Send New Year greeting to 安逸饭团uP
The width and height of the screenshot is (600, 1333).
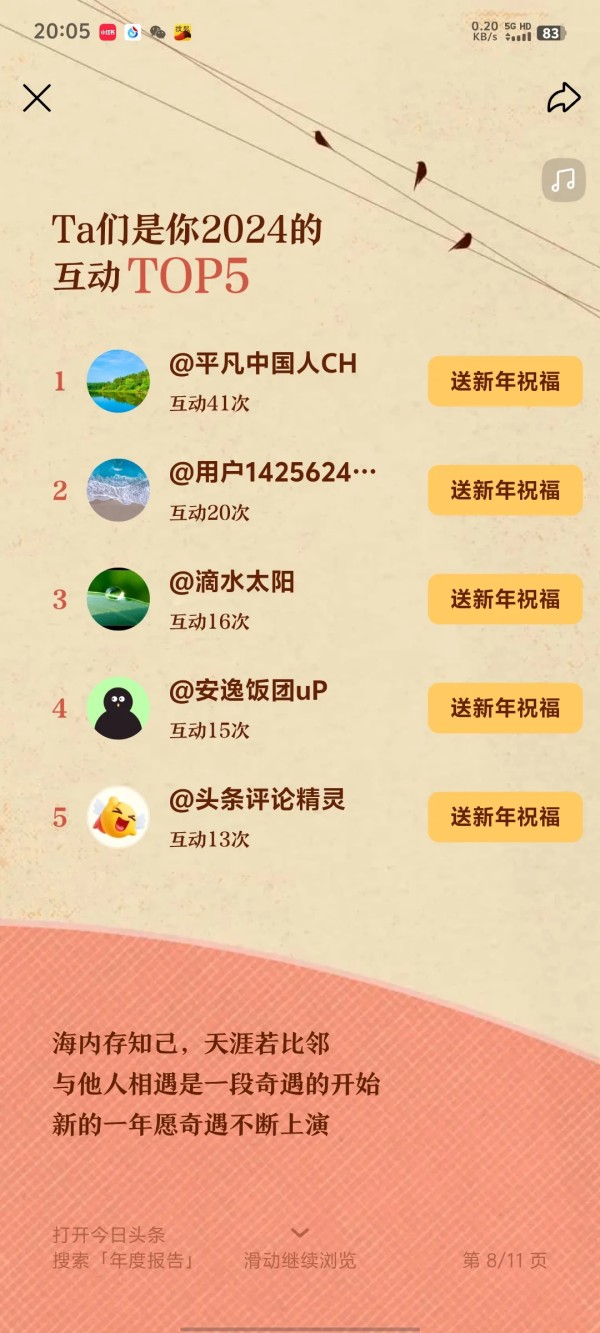click(505, 708)
